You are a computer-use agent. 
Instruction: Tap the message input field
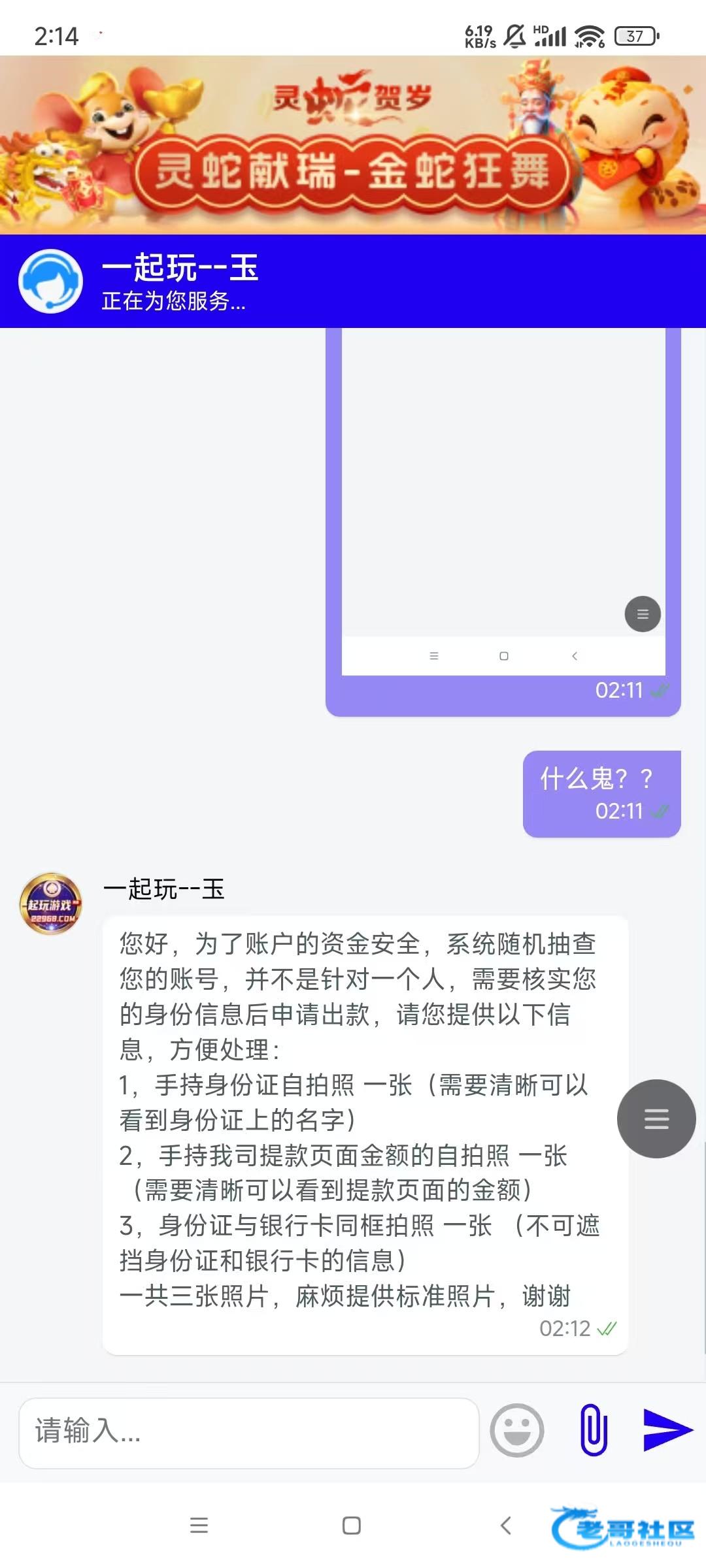[x=248, y=1432]
